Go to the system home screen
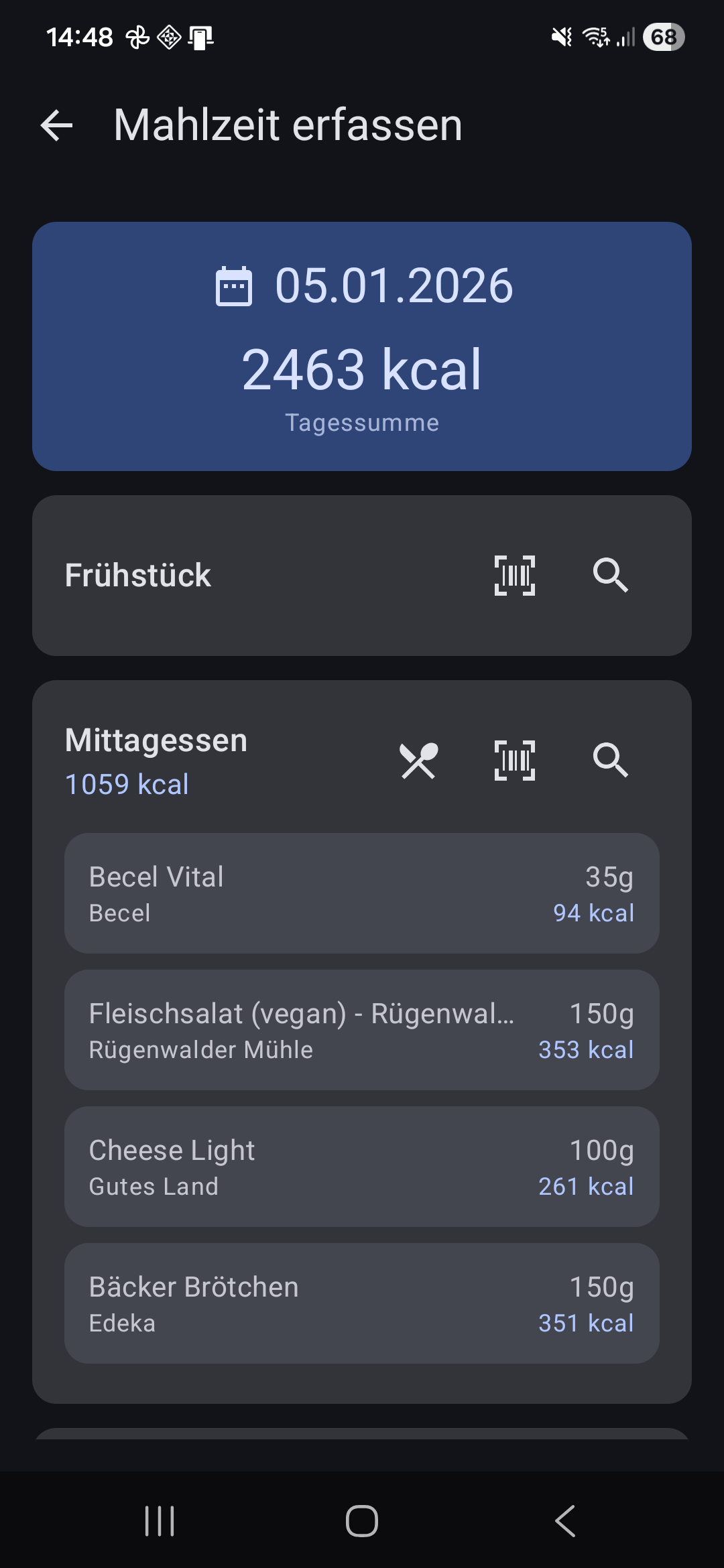The height and width of the screenshot is (1568, 724). [x=362, y=1520]
